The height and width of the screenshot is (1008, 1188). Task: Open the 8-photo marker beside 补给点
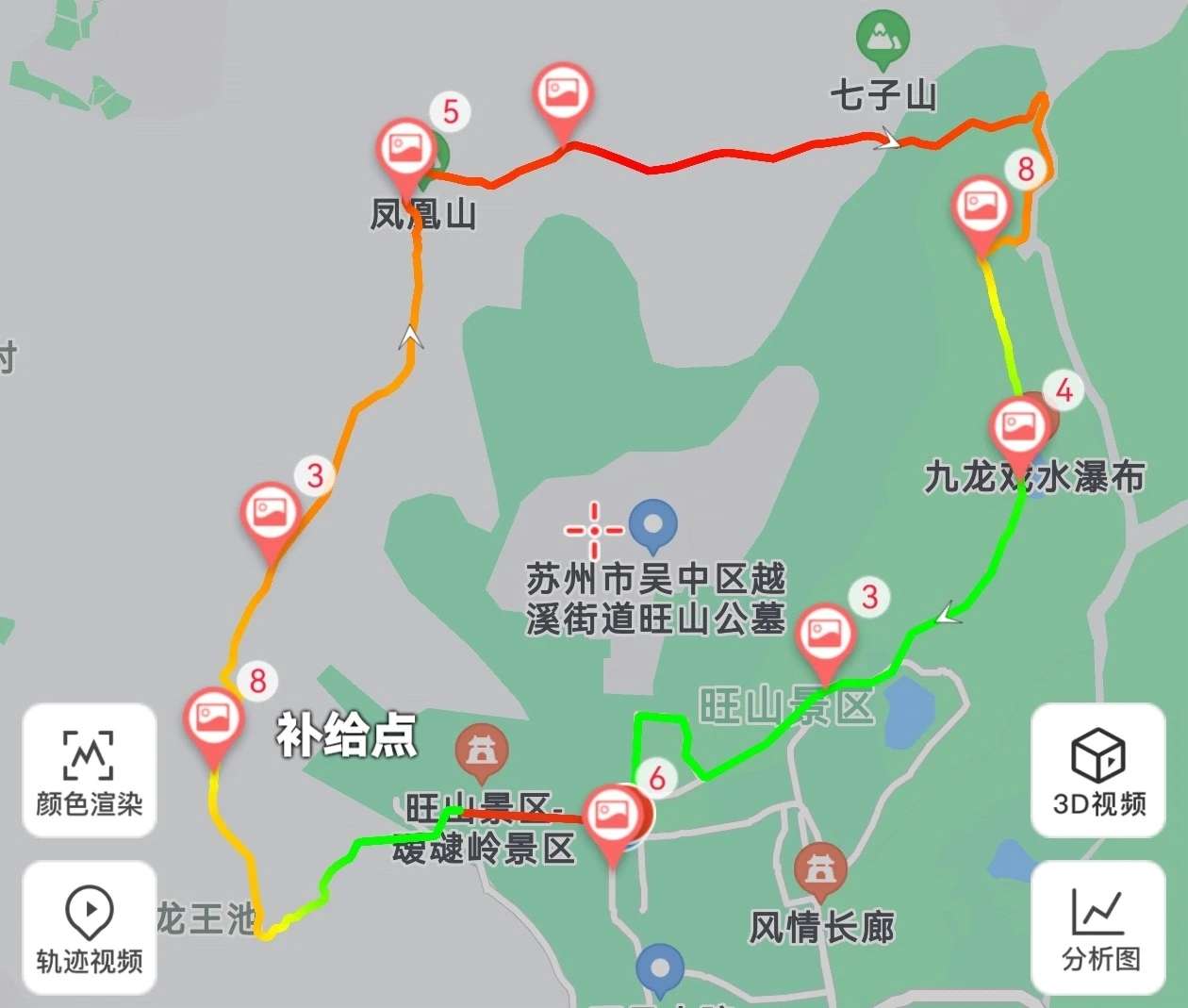213,719
